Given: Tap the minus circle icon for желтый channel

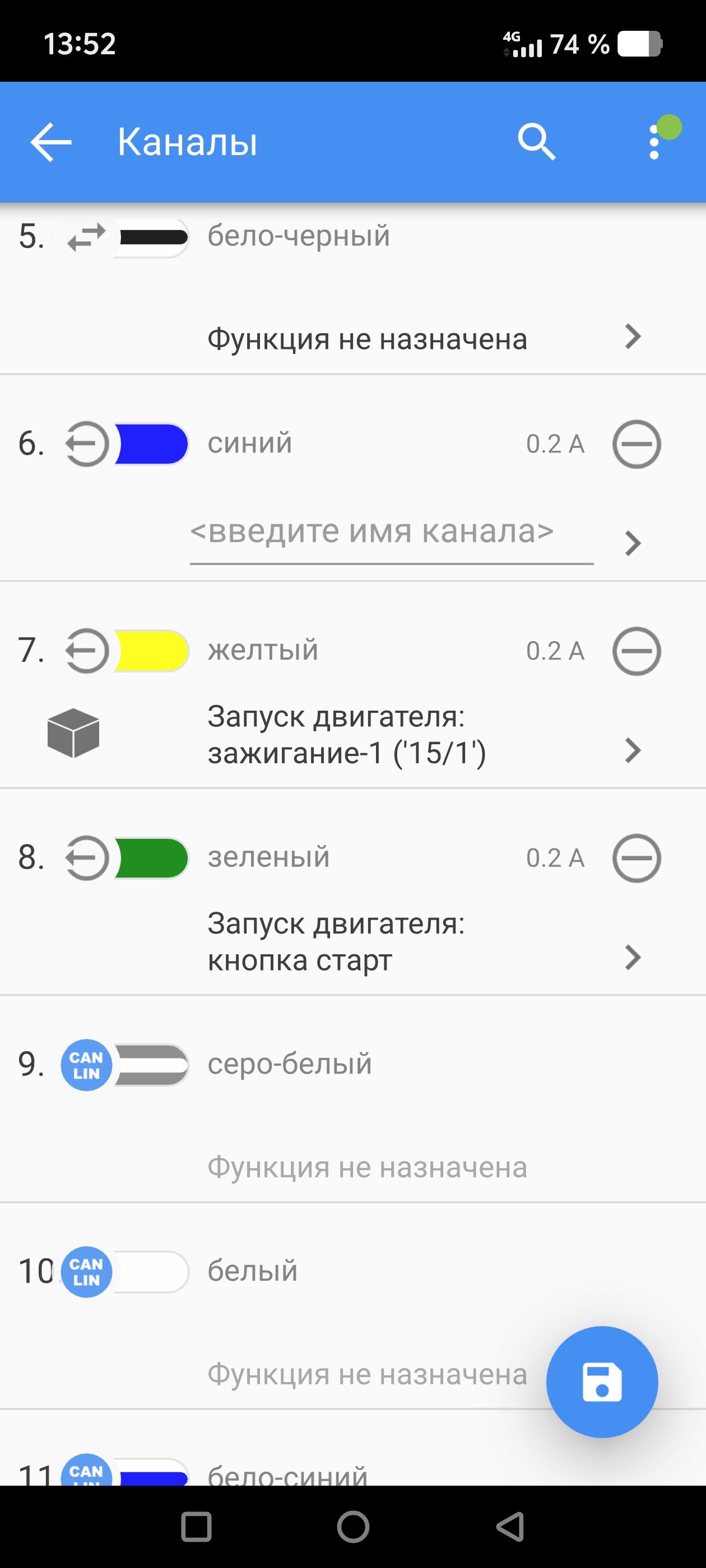Looking at the screenshot, I should tap(636, 651).
